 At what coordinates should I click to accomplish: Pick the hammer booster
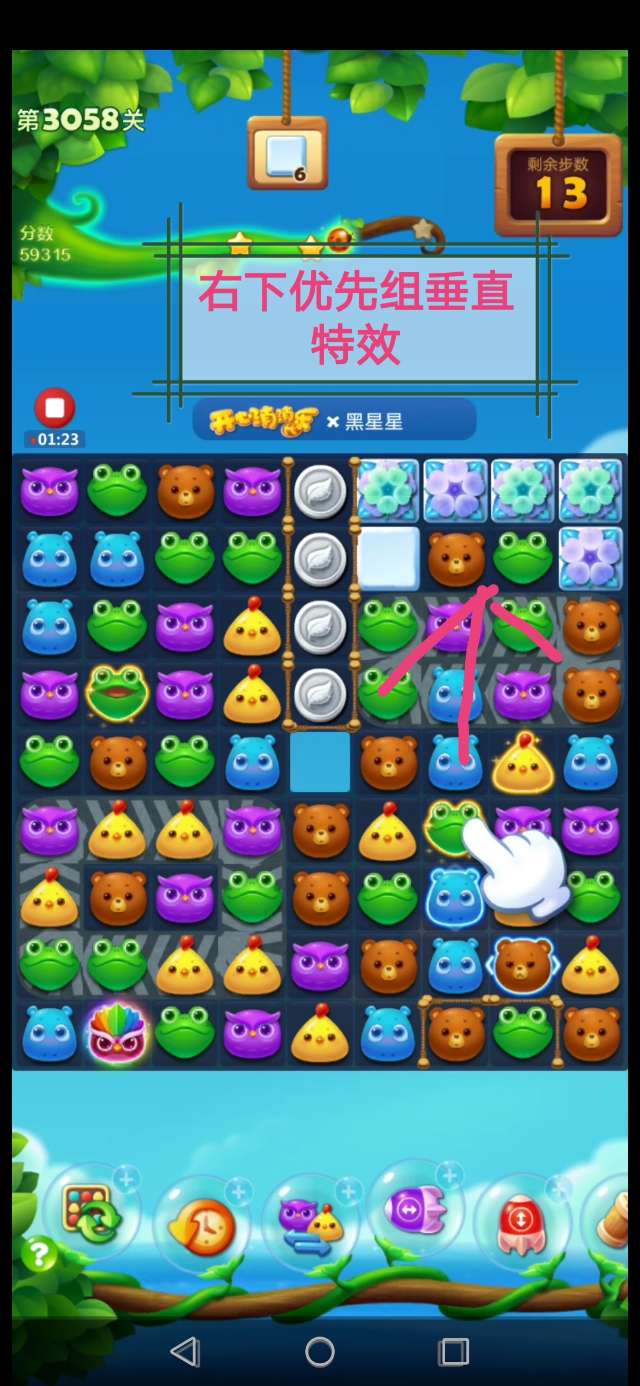click(615, 1220)
